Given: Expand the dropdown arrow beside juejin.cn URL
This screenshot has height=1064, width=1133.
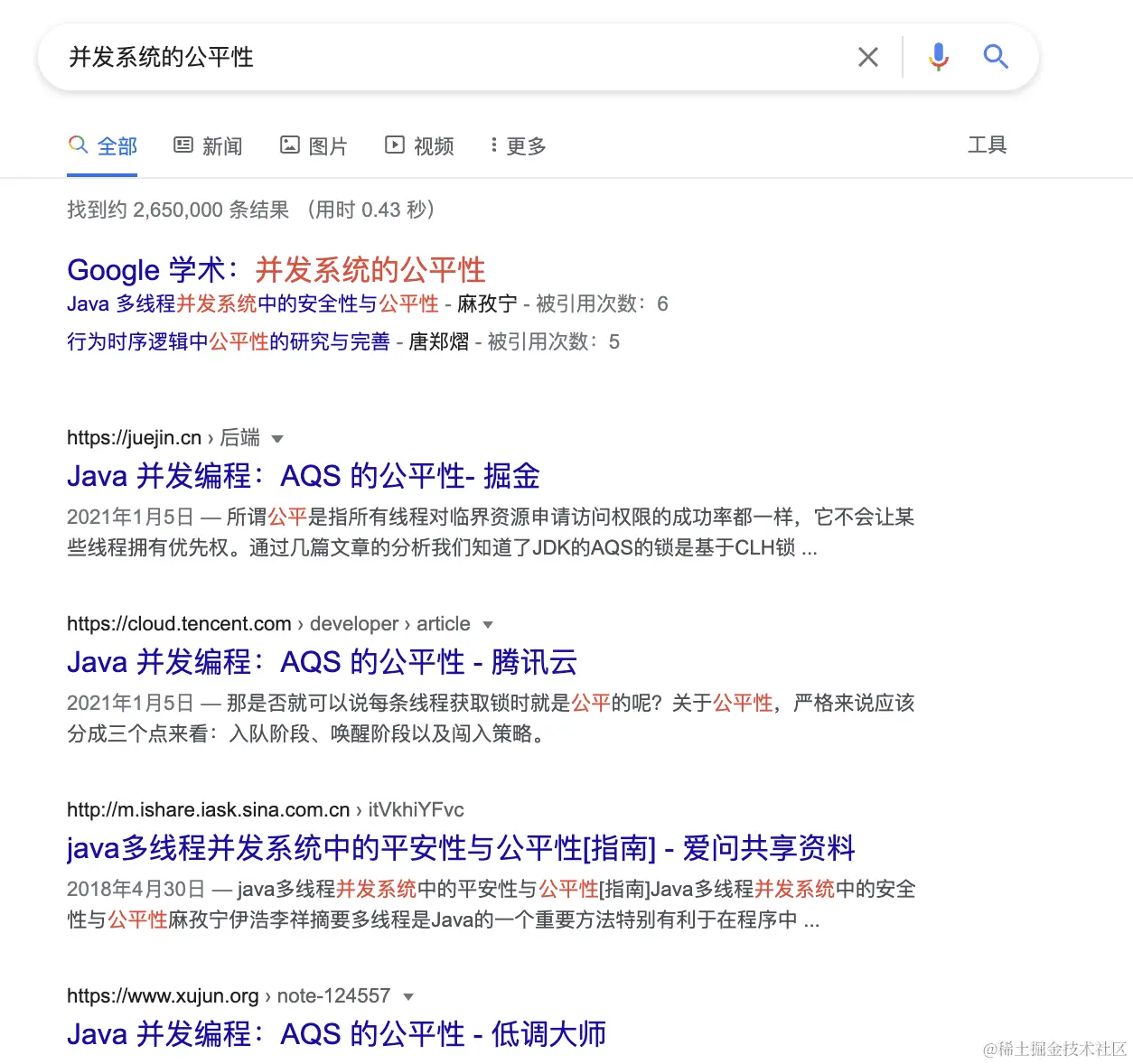Looking at the screenshot, I should (277, 439).
